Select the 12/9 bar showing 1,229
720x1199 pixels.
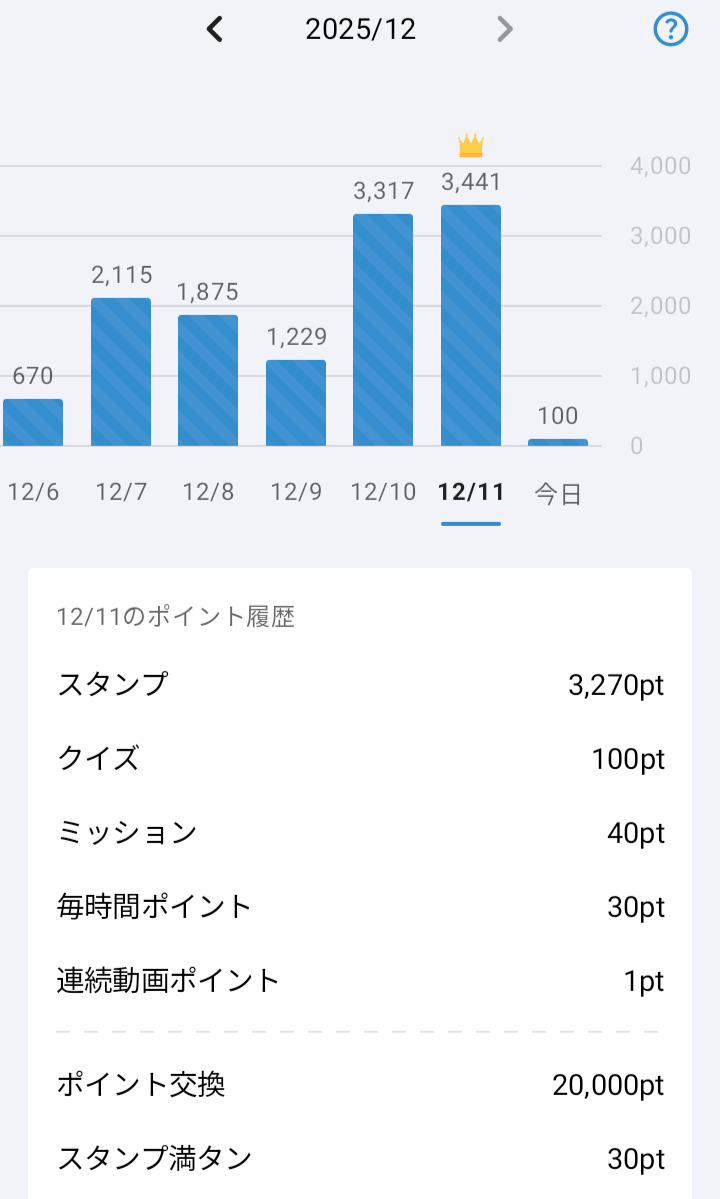[x=296, y=403]
